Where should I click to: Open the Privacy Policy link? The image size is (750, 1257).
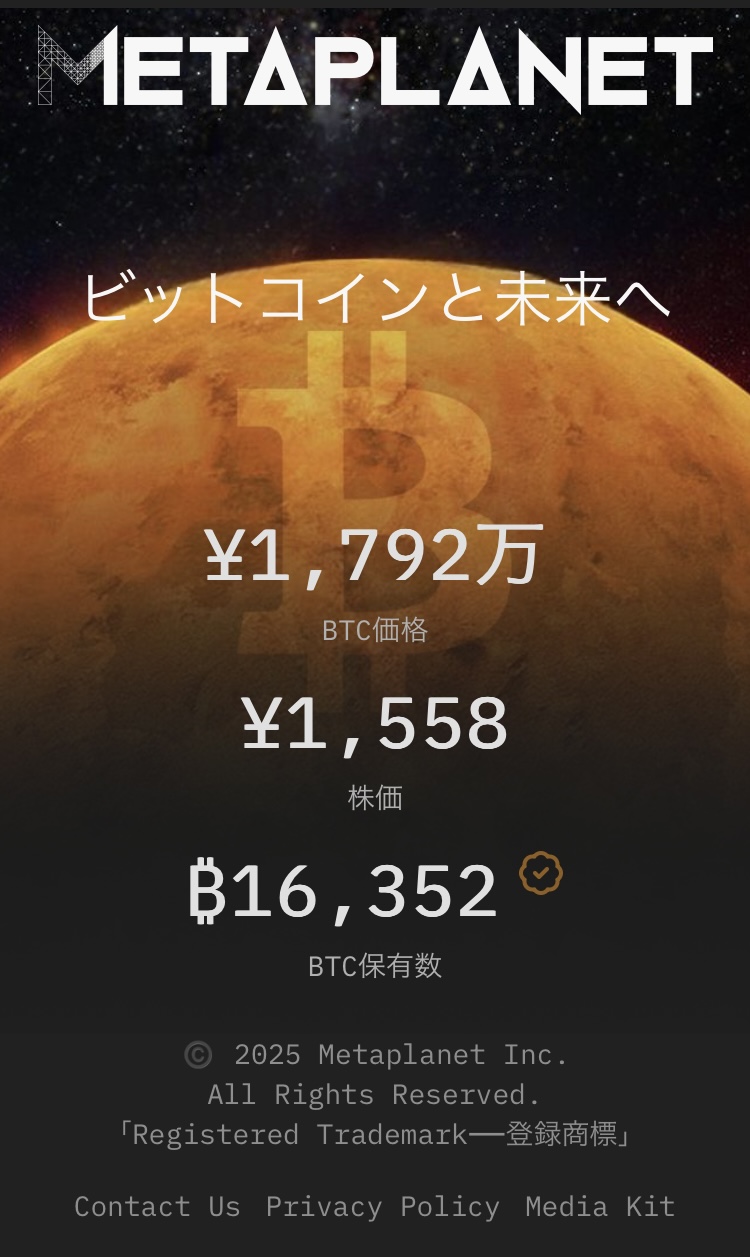[x=382, y=1206]
